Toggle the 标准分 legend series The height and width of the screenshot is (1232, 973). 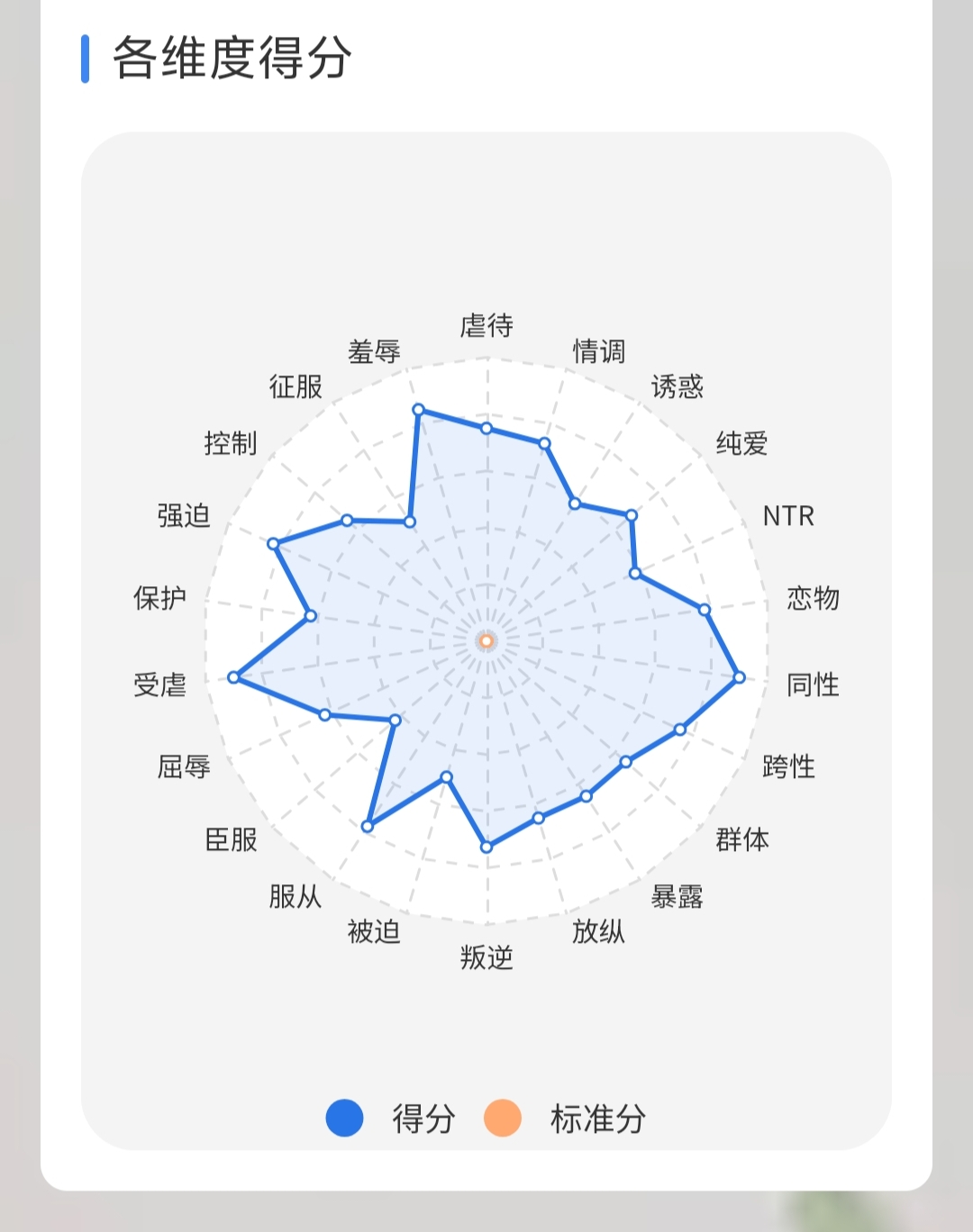coord(565,1119)
